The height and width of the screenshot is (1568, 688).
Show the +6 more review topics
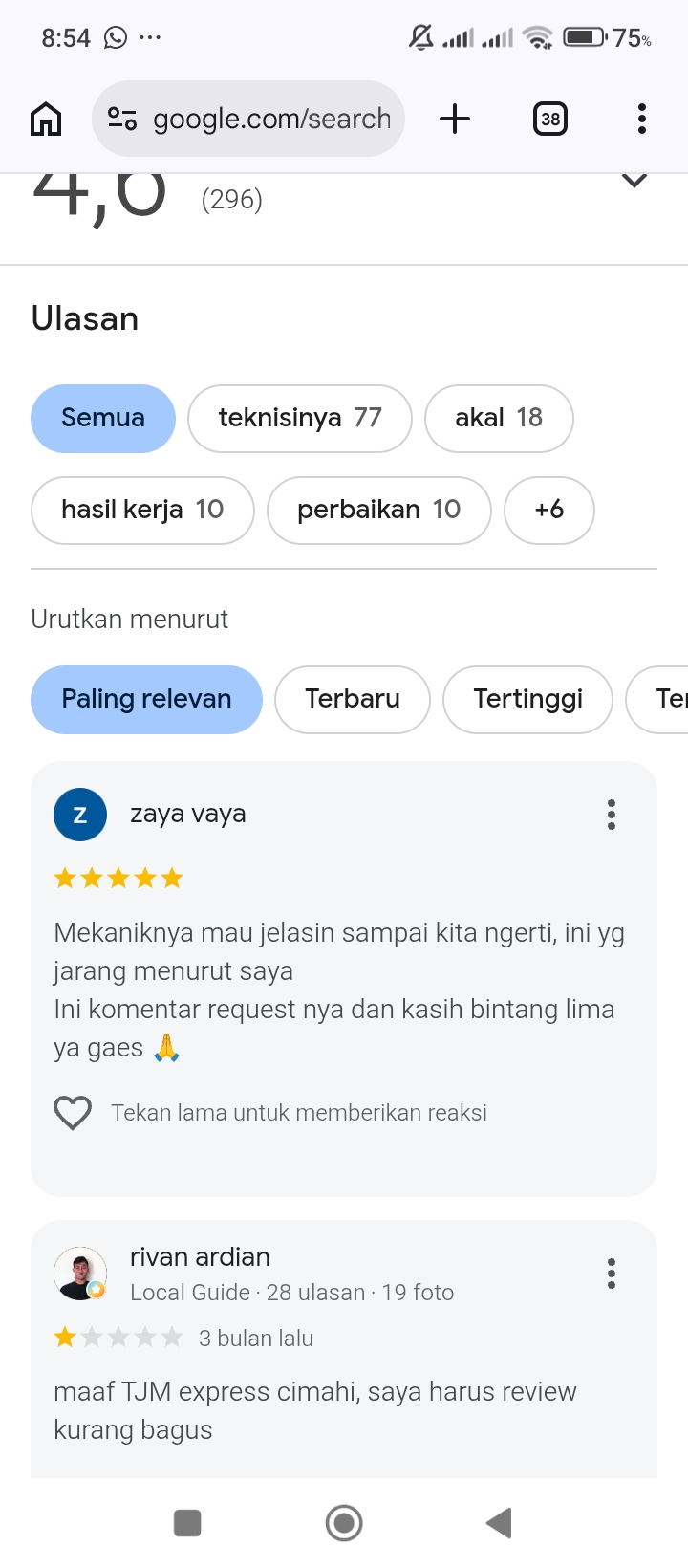pyautogui.click(x=549, y=510)
